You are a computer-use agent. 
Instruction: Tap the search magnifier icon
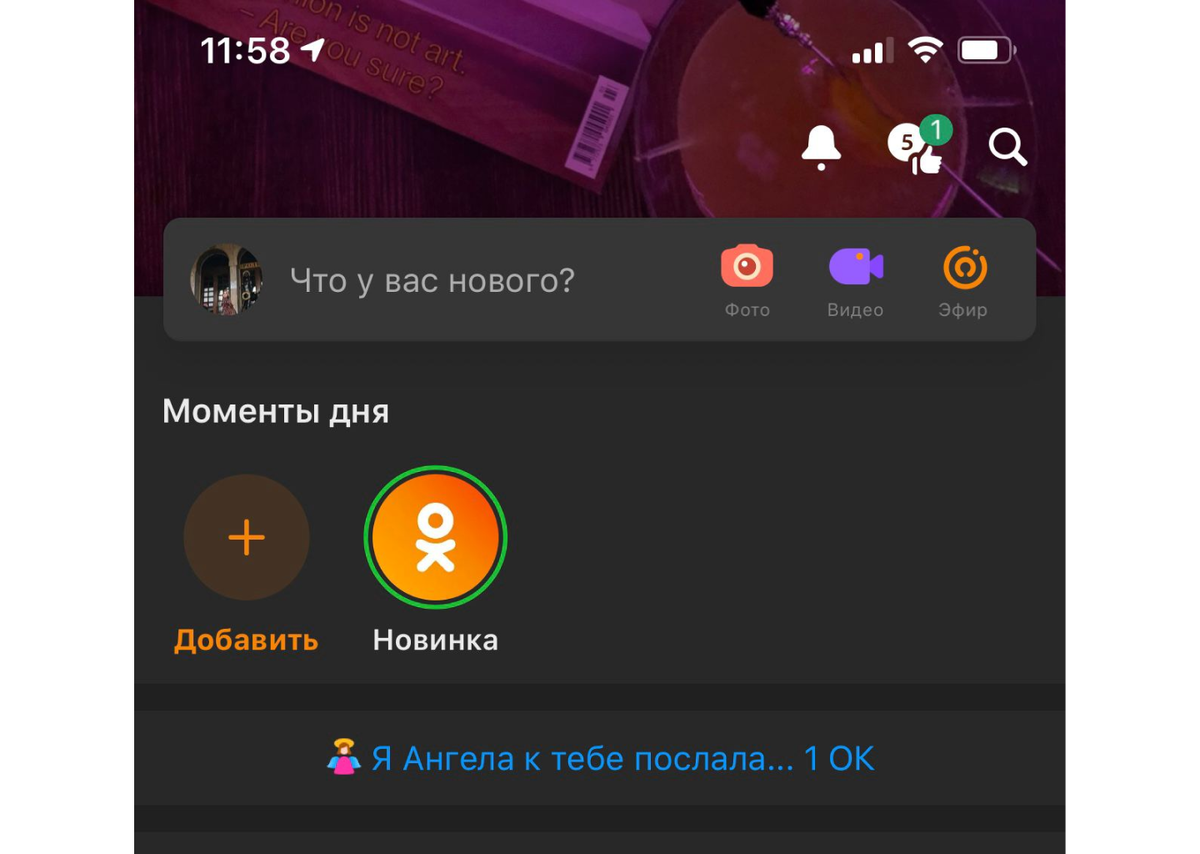(x=1007, y=148)
